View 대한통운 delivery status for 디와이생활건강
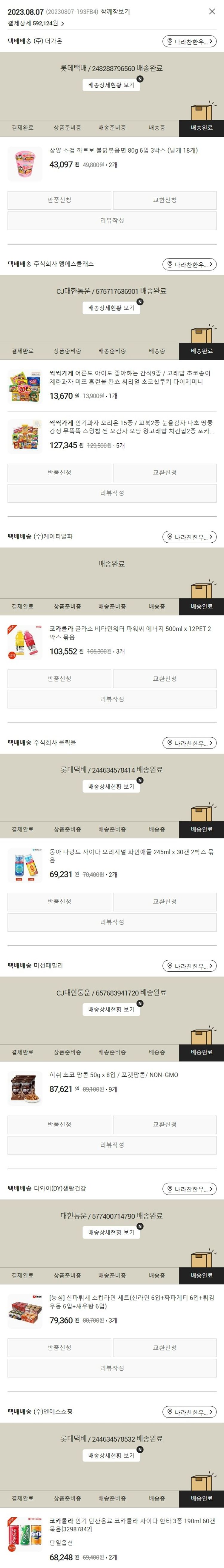224x1568 pixels. coord(112,1232)
